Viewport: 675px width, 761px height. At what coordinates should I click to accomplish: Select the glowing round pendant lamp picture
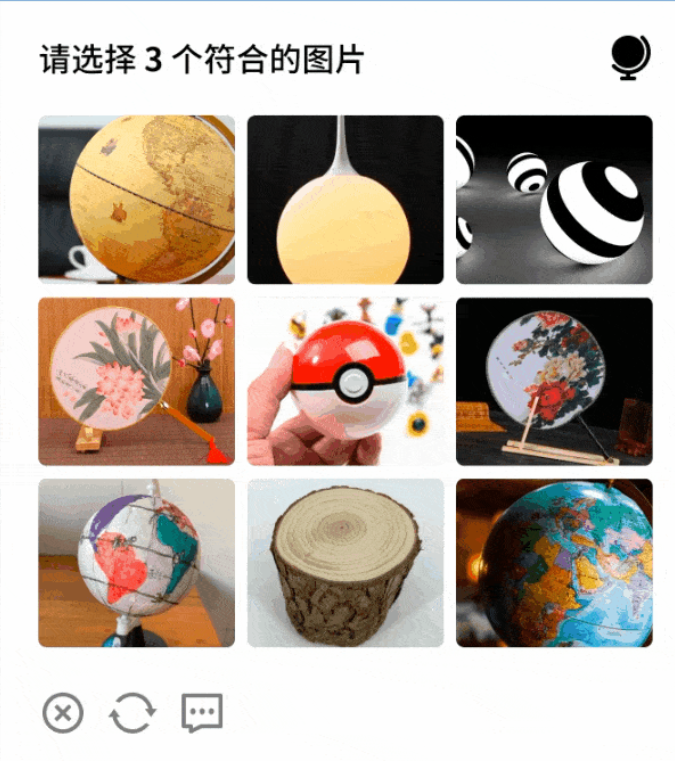[x=345, y=200]
